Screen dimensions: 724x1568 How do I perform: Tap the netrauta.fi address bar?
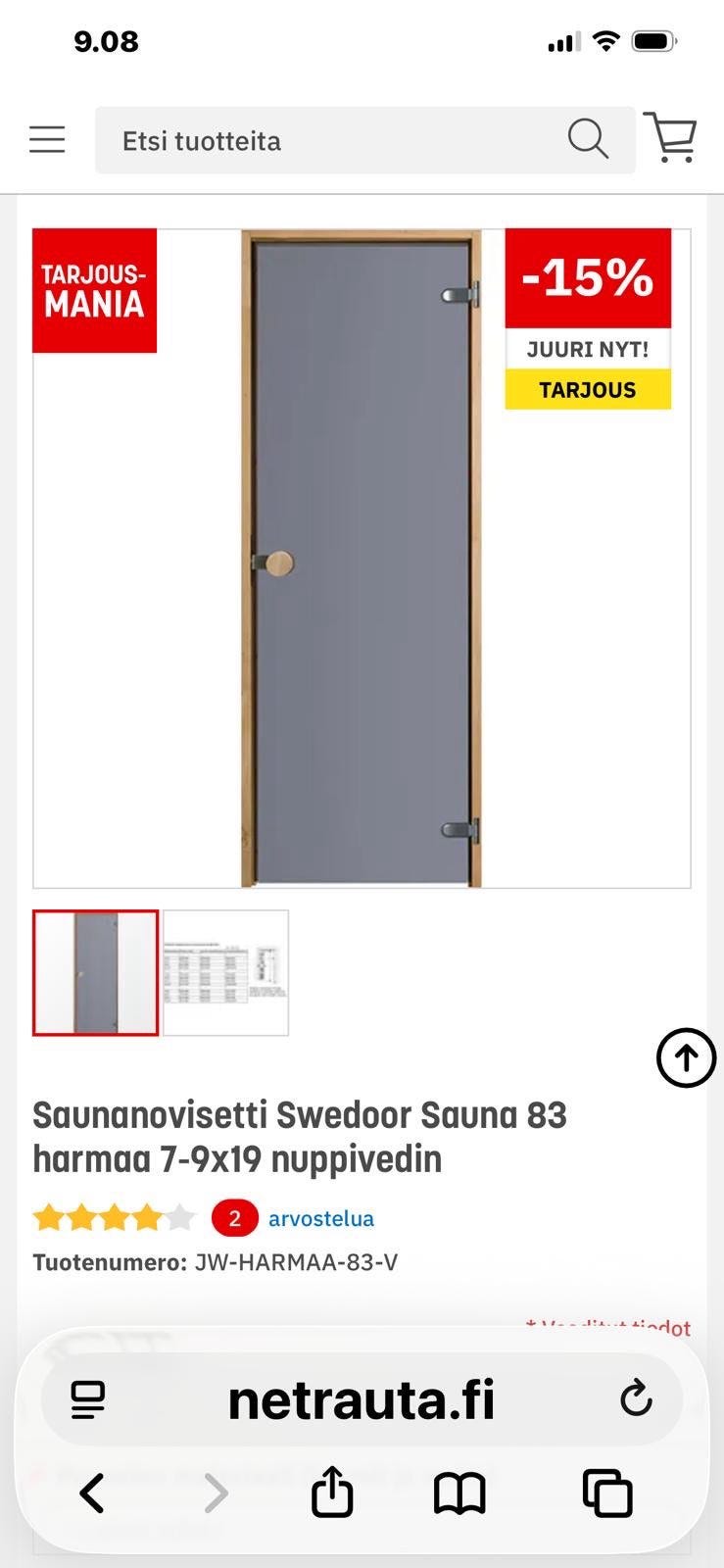[x=362, y=1399]
